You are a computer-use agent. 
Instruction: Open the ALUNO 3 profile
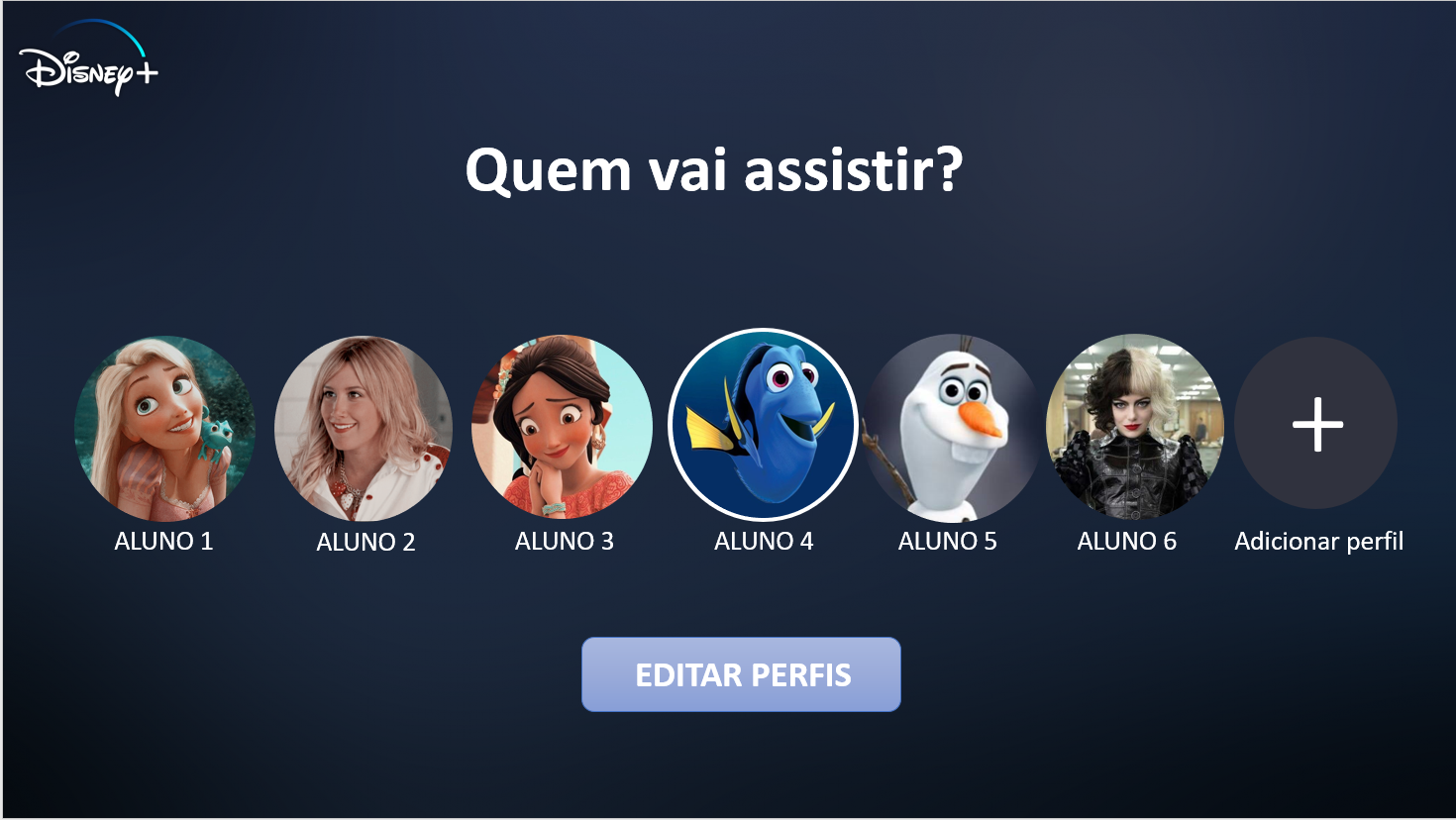(x=563, y=427)
